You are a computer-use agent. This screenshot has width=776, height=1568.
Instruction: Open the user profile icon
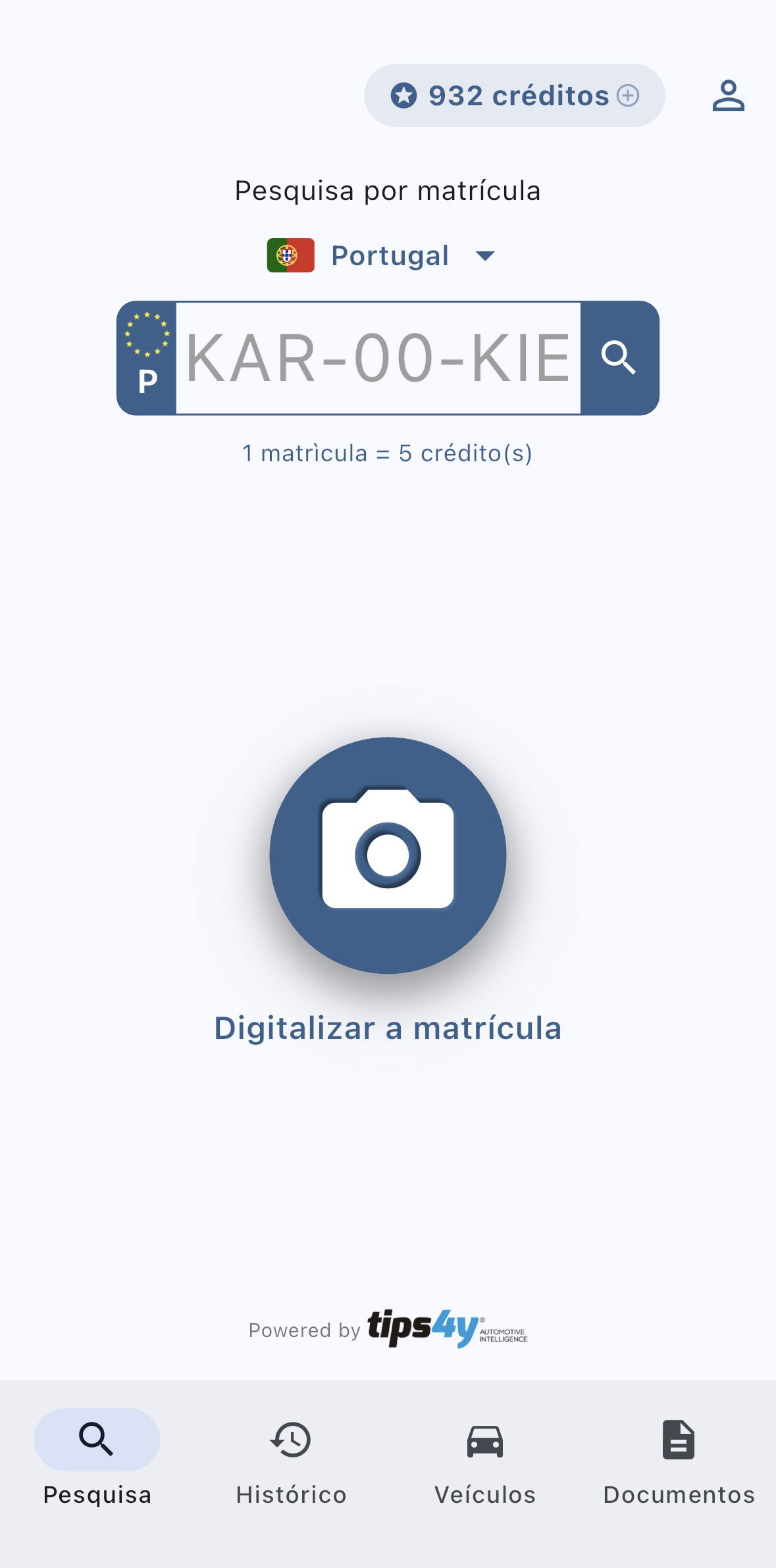[x=728, y=96]
